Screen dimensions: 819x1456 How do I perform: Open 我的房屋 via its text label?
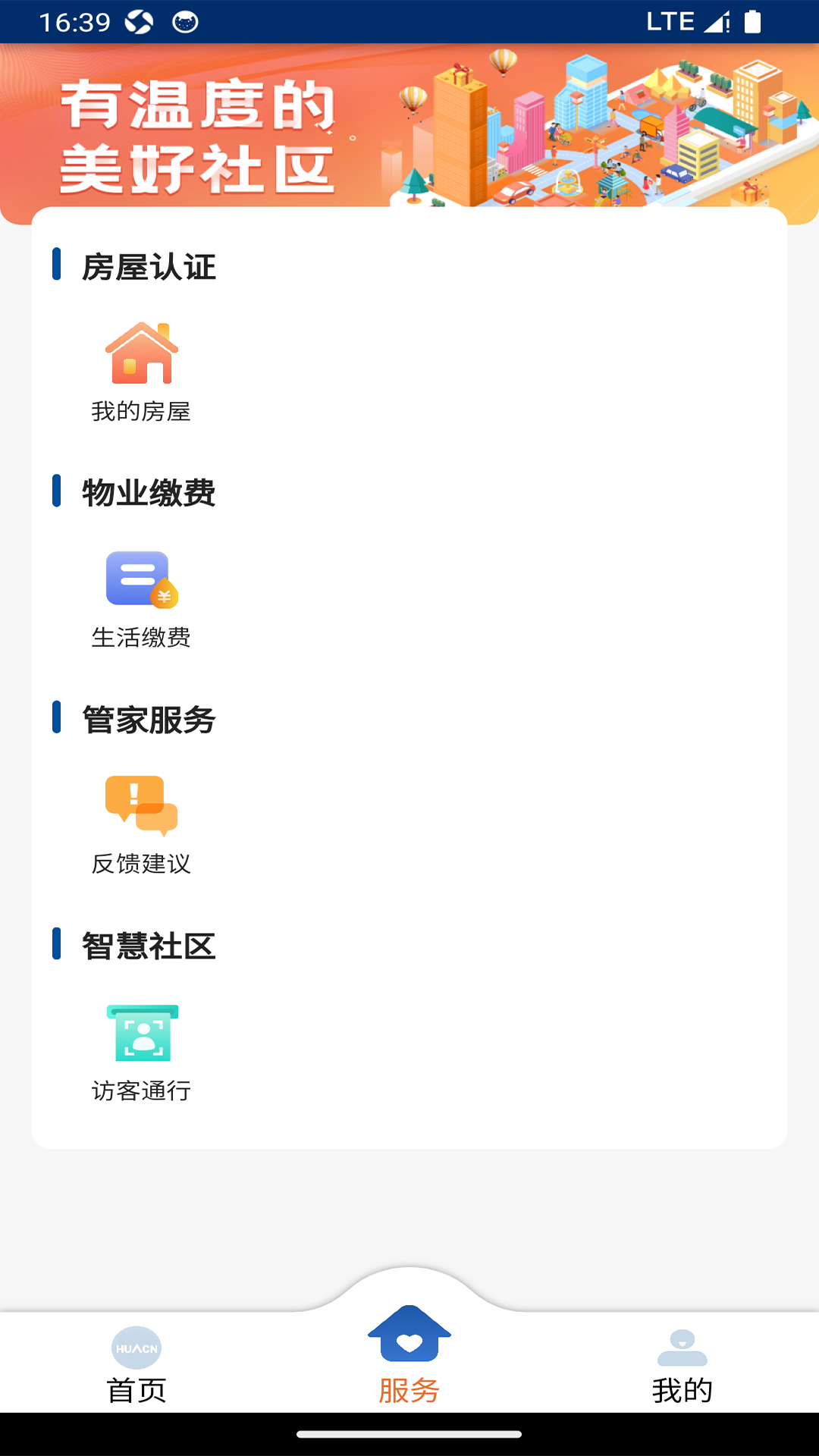coord(141,413)
